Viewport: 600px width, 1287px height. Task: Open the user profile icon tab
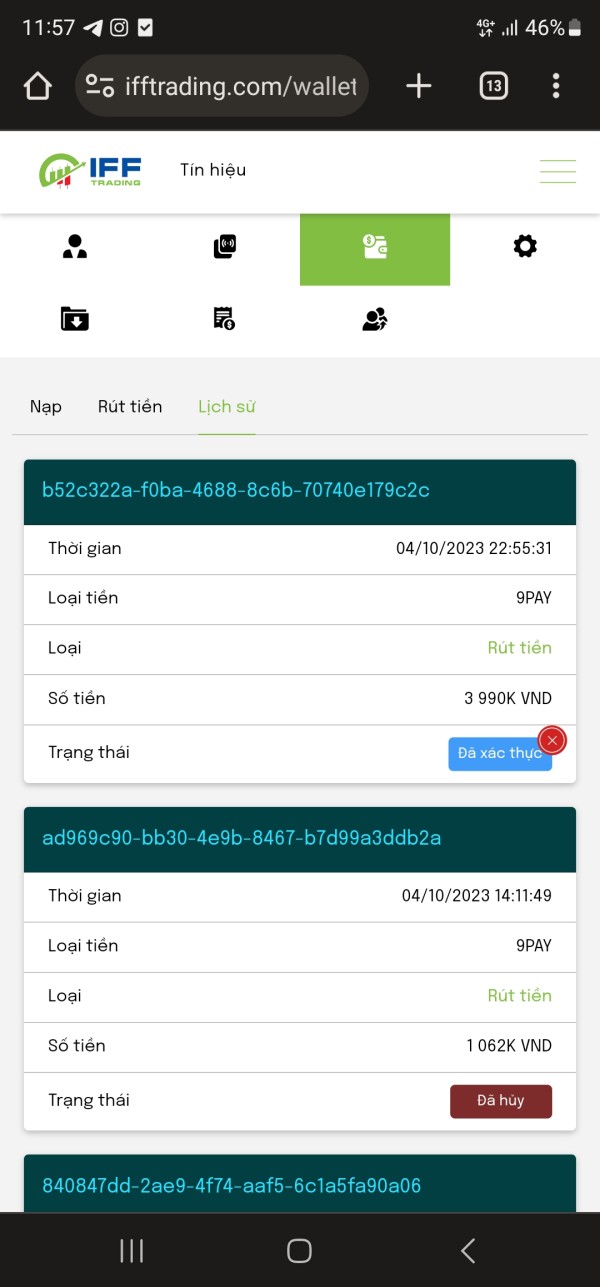(x=75, y=246)
